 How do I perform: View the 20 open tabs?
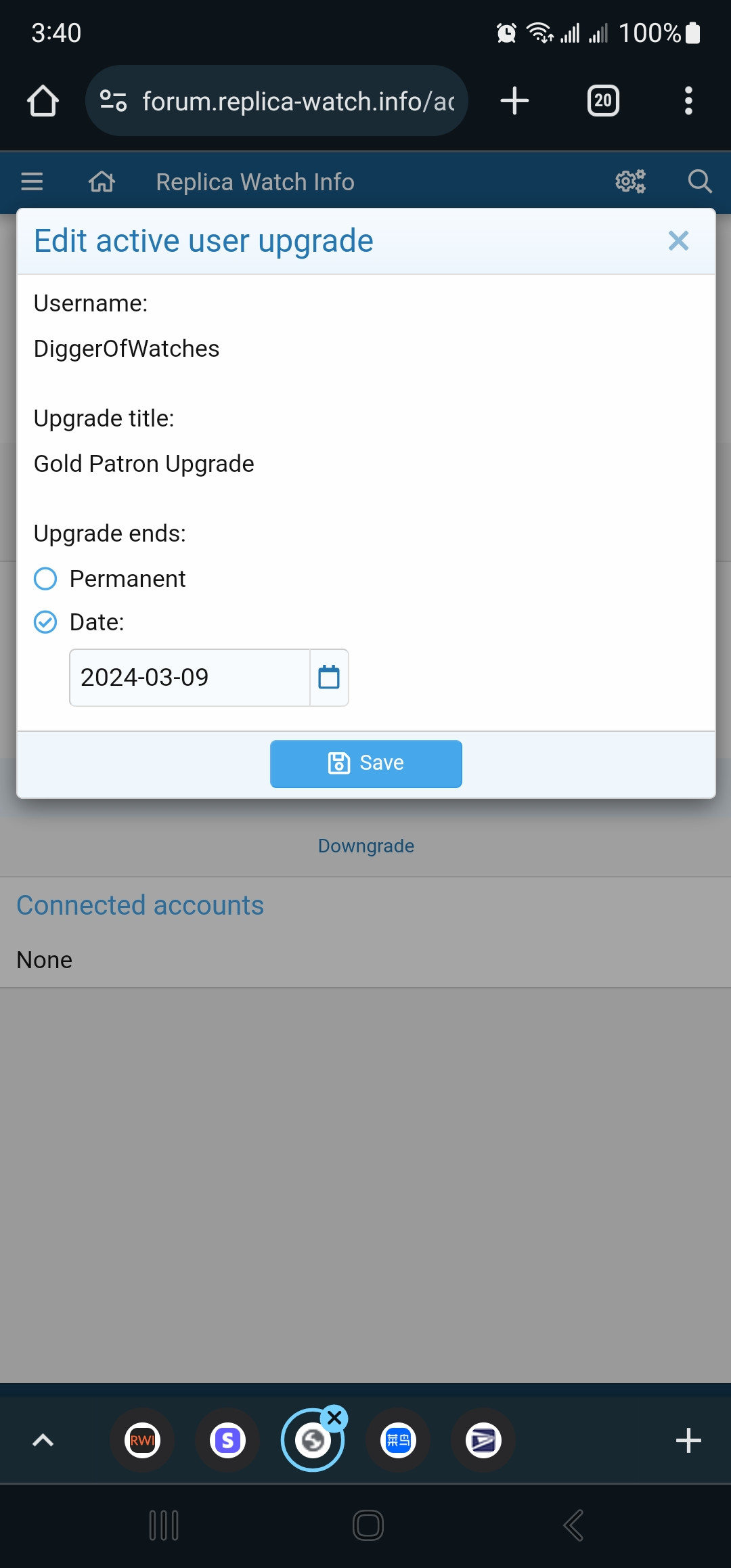click(x=603, y=101)
